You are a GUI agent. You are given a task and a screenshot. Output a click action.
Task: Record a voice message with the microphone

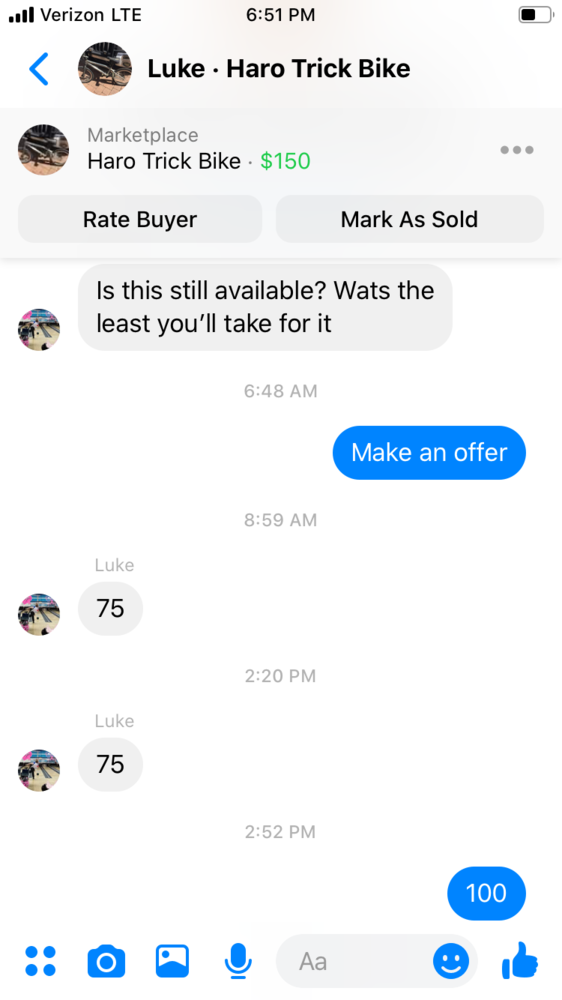coord(238,961)
